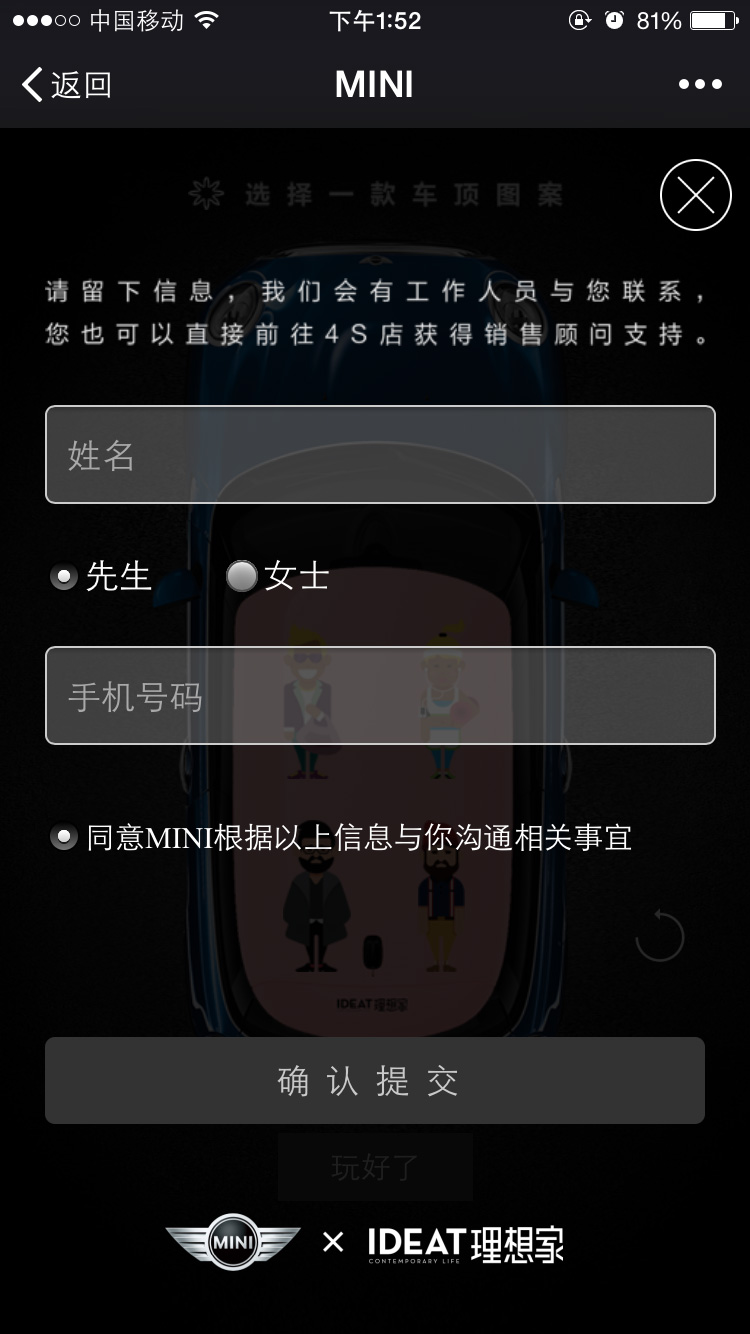
Task: Tap the 手机号码 phone number field
Action: [380, 696]
